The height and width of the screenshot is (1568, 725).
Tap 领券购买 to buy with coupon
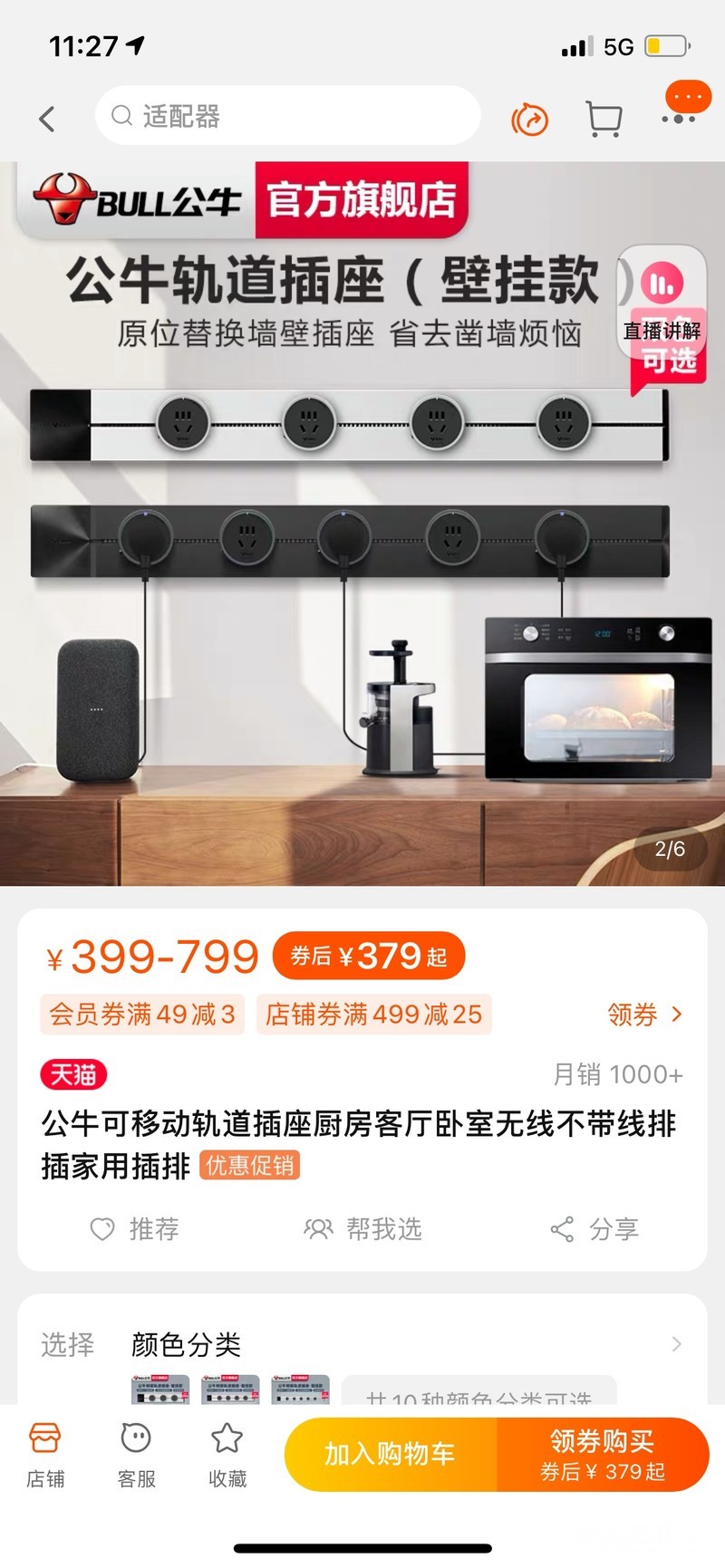(x=603, y=1455)
